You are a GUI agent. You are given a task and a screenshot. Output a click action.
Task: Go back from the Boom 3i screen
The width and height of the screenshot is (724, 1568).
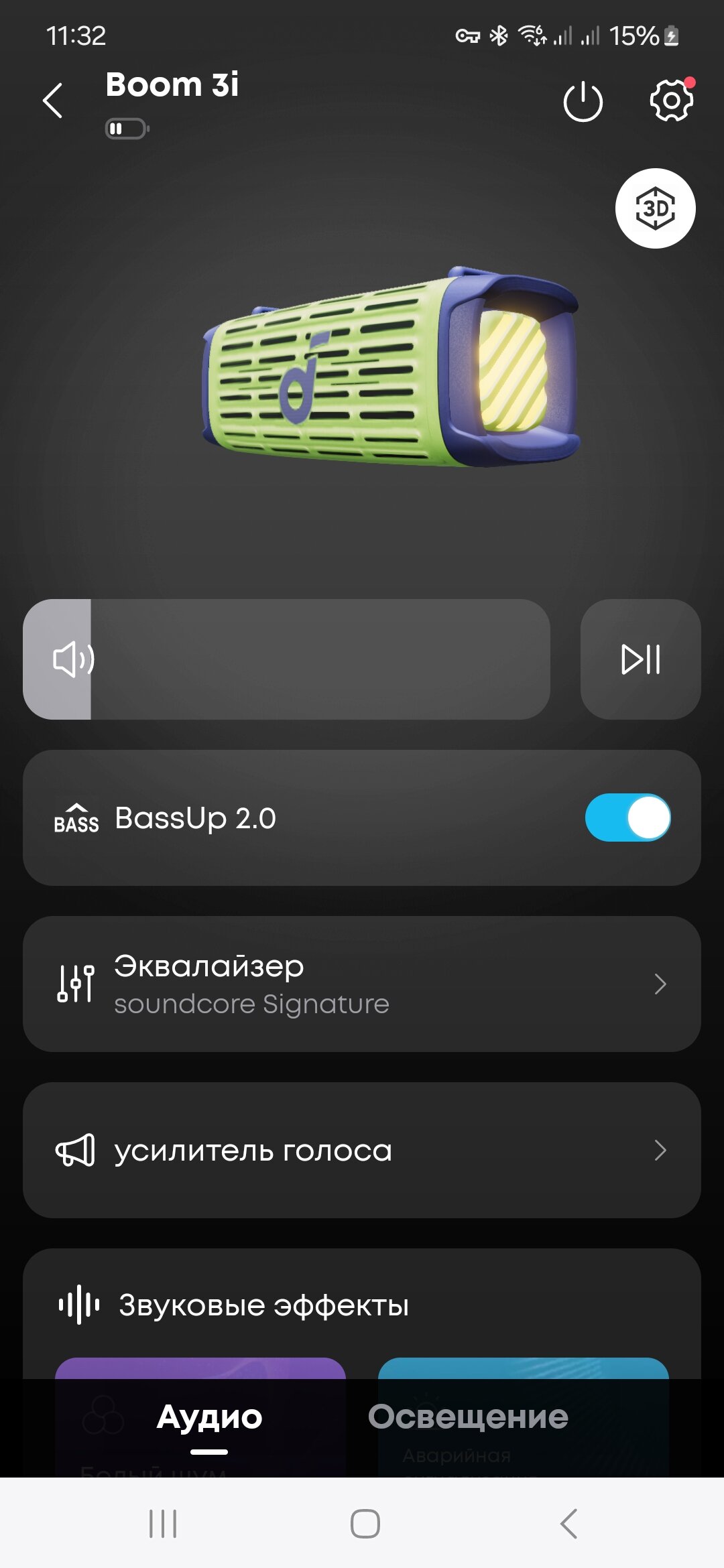[53, 101]
